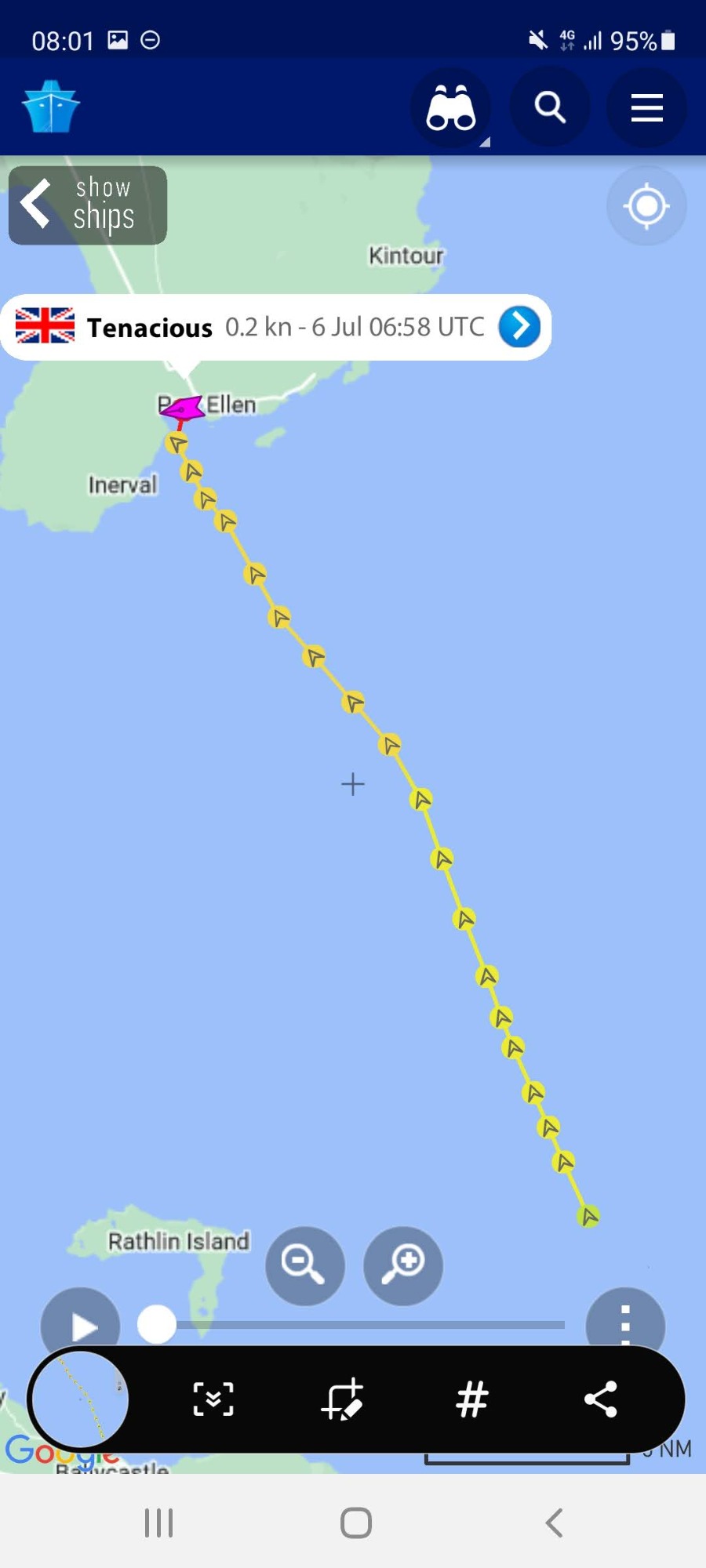Open recent apps
This screenshot has width=706, height=1568.
158,1523
